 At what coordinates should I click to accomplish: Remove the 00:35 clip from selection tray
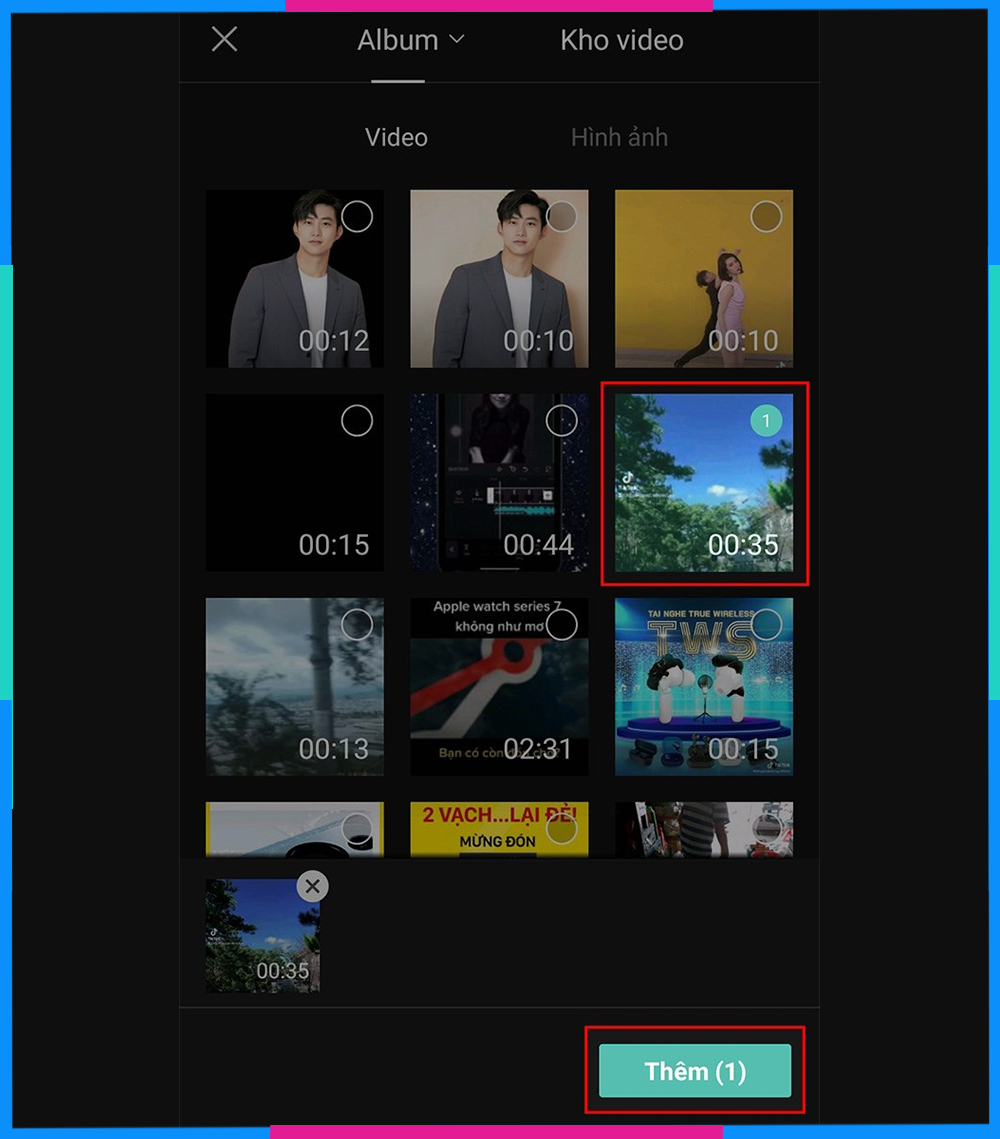313,886
